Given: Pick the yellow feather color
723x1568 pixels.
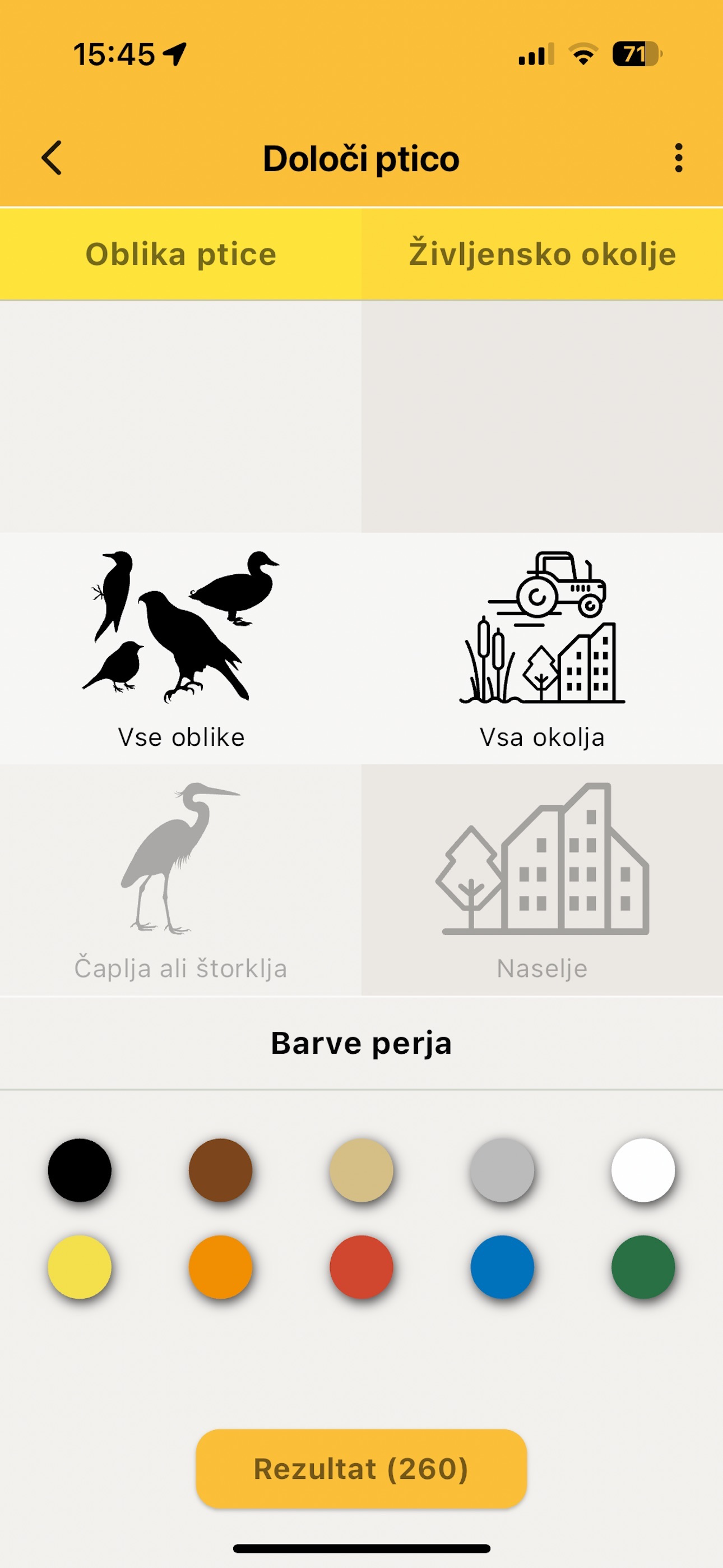Looking at the screenshot, I should pyautogui.click(x=80, y=1267).
